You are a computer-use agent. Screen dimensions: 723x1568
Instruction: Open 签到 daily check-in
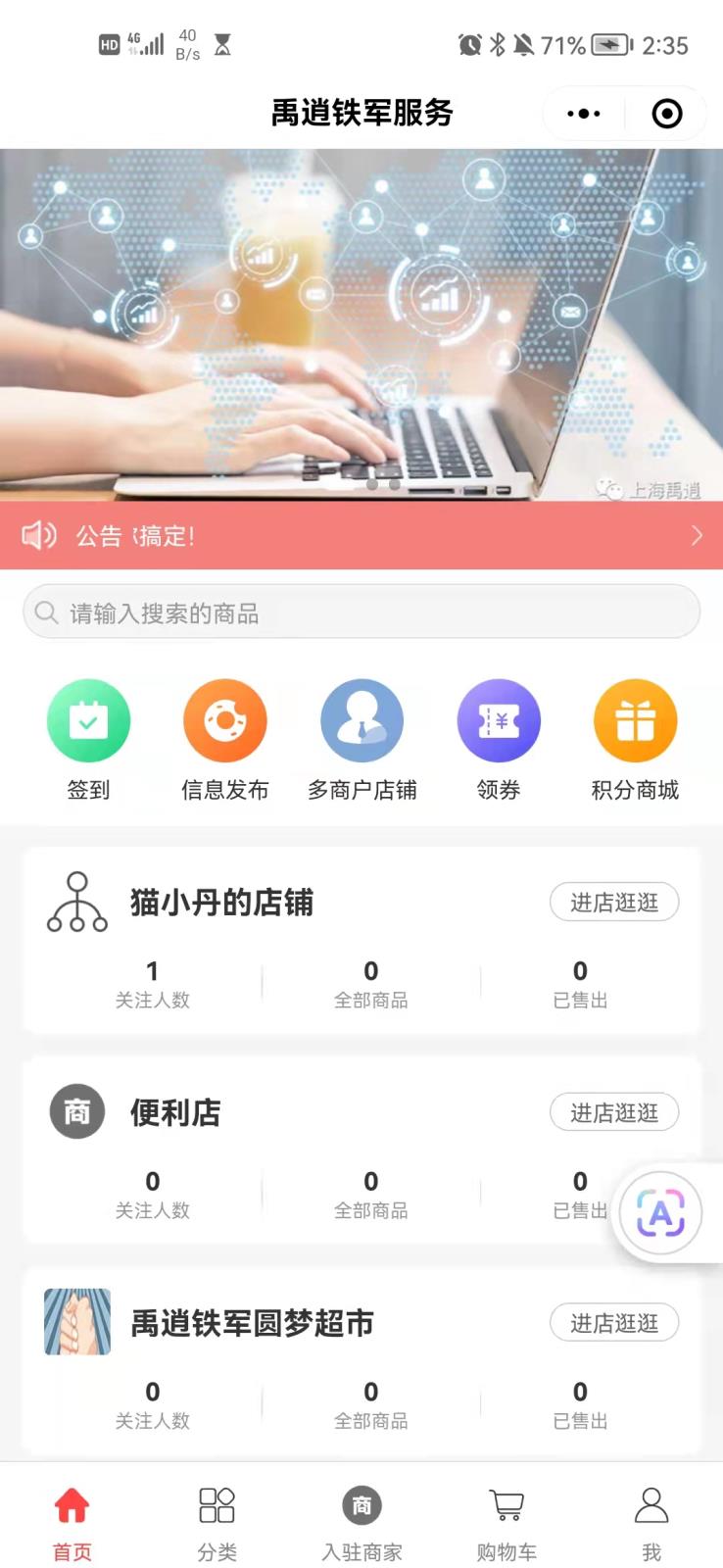(x=88, y=739)
